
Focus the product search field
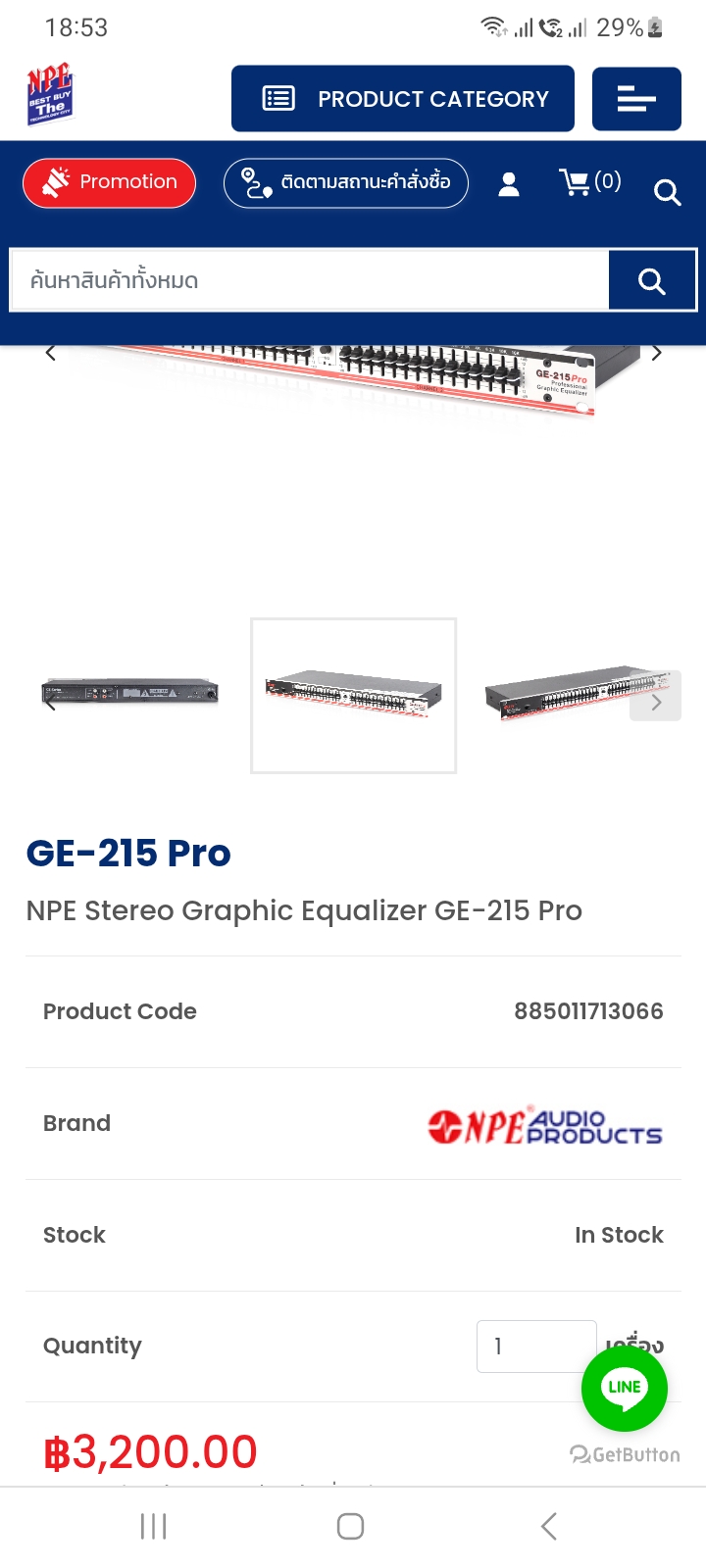click(x=309, y=281)
